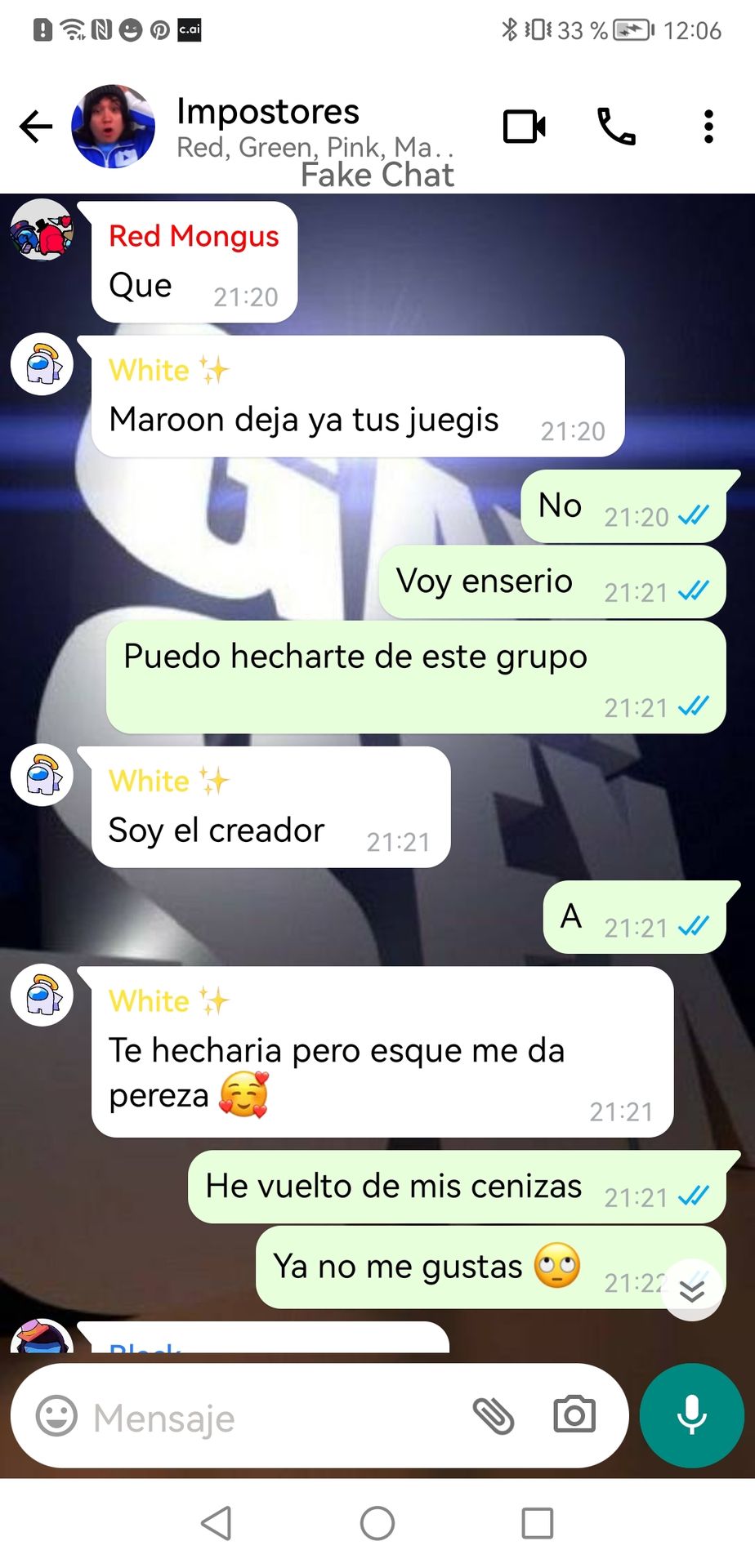Open the three-dot overflow menu
This screenshot has width=755, height=1568.
[708, 127]
